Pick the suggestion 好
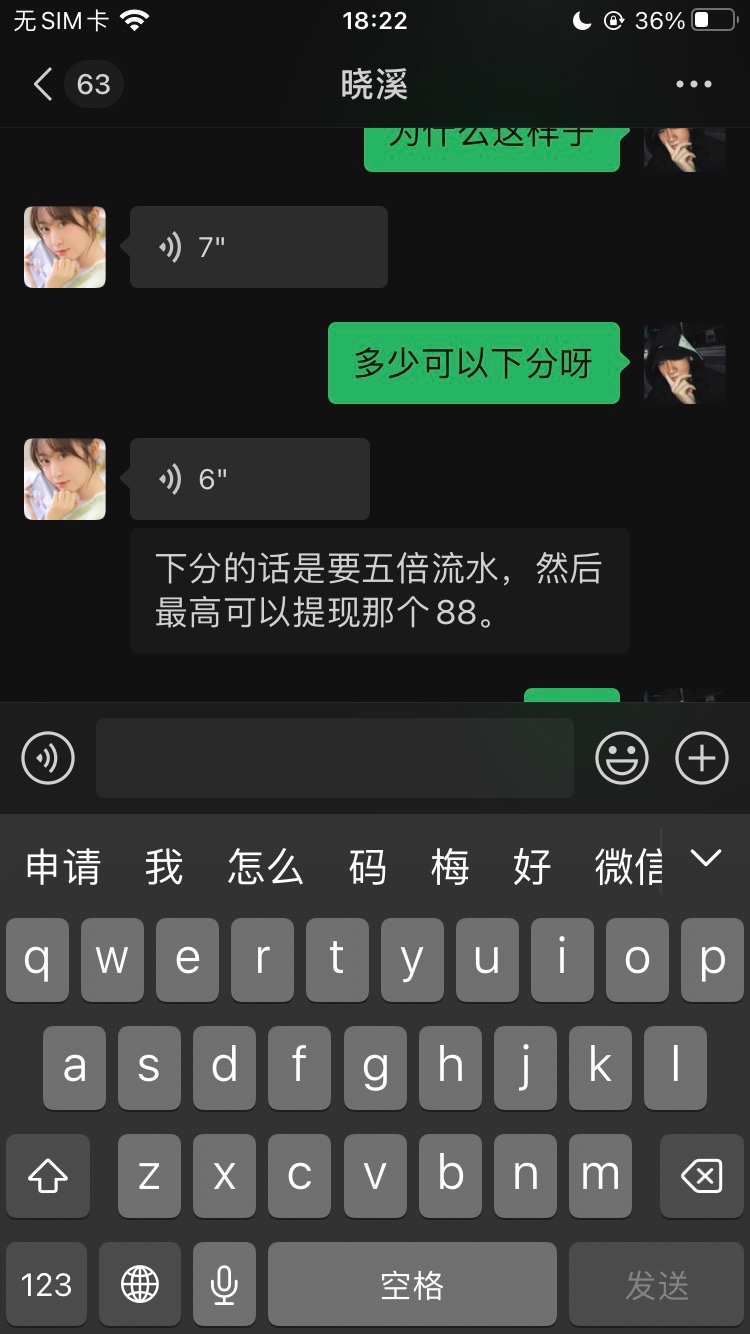 click(x=532, y=867)
